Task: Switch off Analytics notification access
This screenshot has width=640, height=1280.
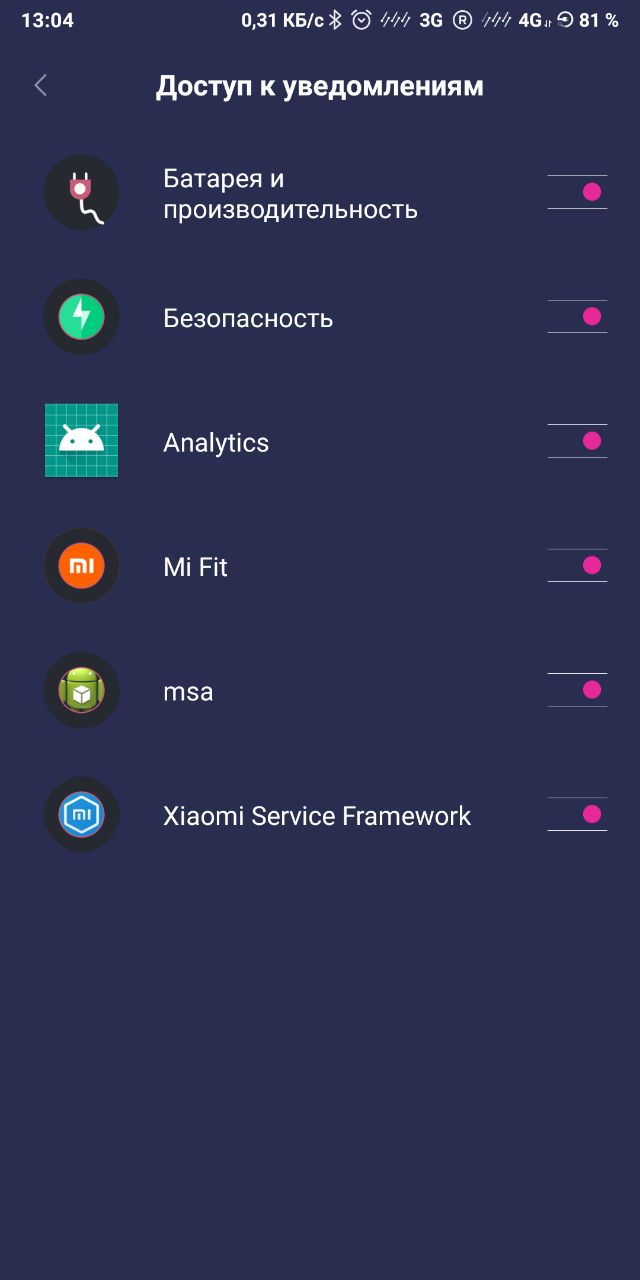Action: tap(577, 441)
